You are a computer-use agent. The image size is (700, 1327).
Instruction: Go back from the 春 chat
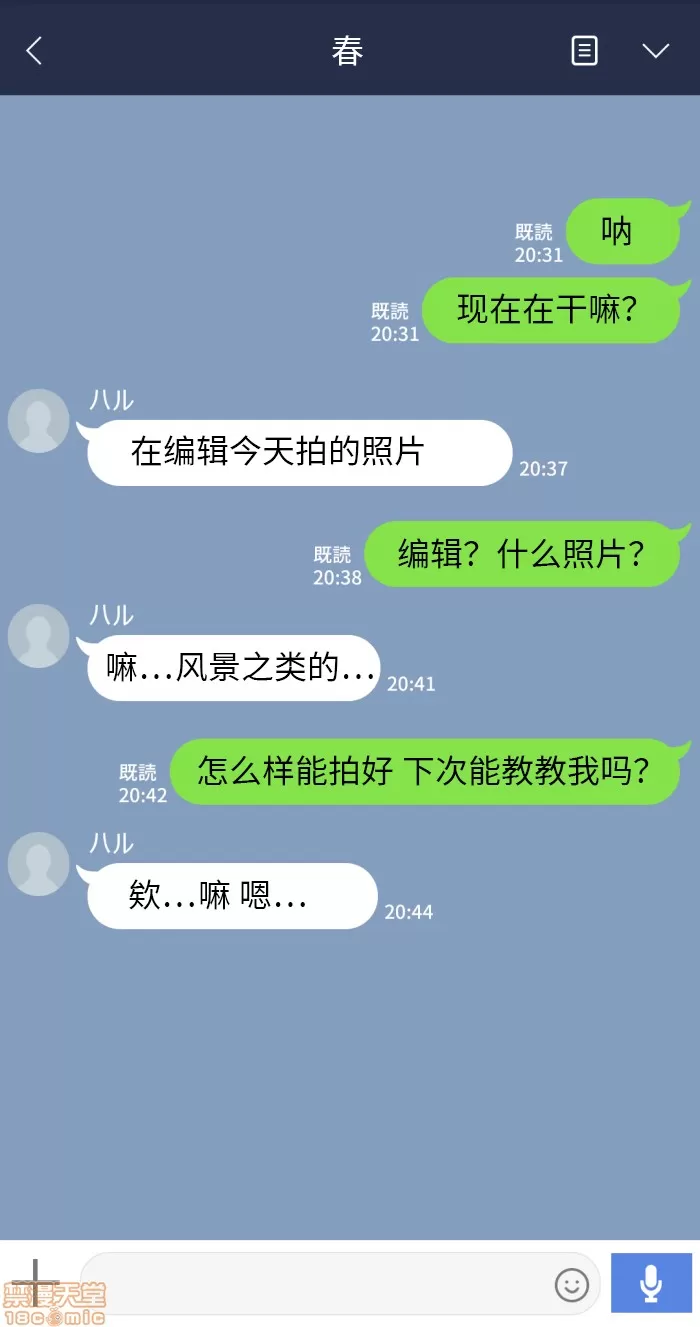pos(35,50)
